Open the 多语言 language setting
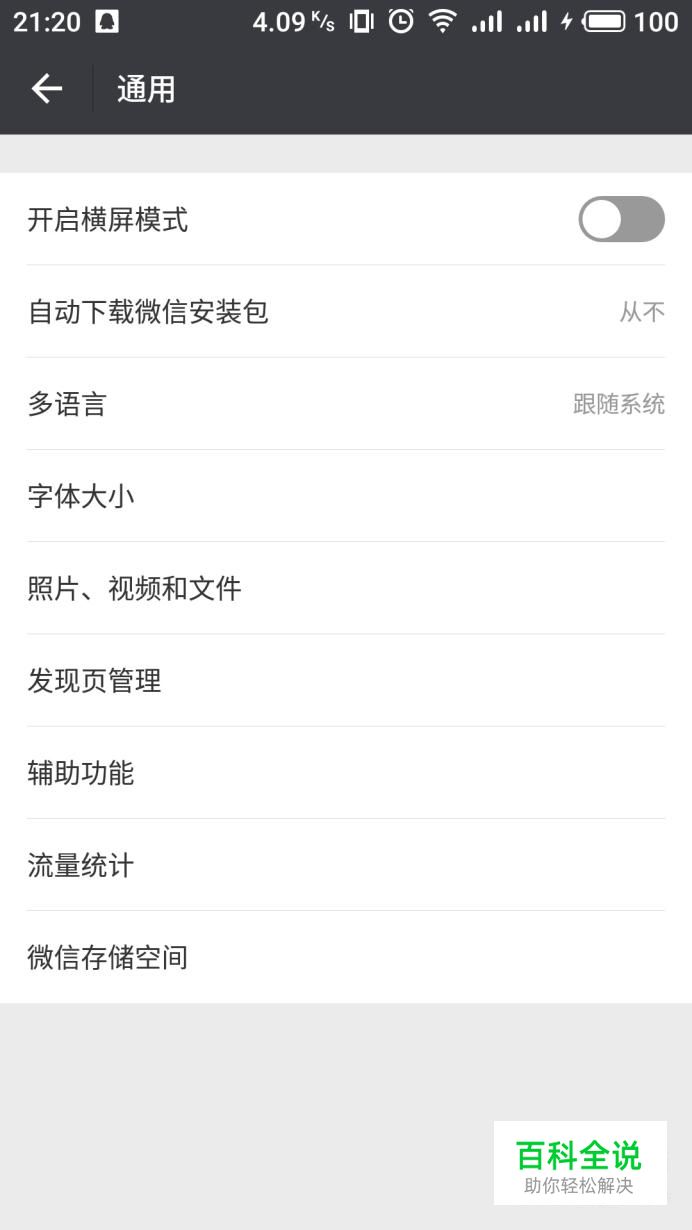This screenshot has width=692, height=1230. 346,404
